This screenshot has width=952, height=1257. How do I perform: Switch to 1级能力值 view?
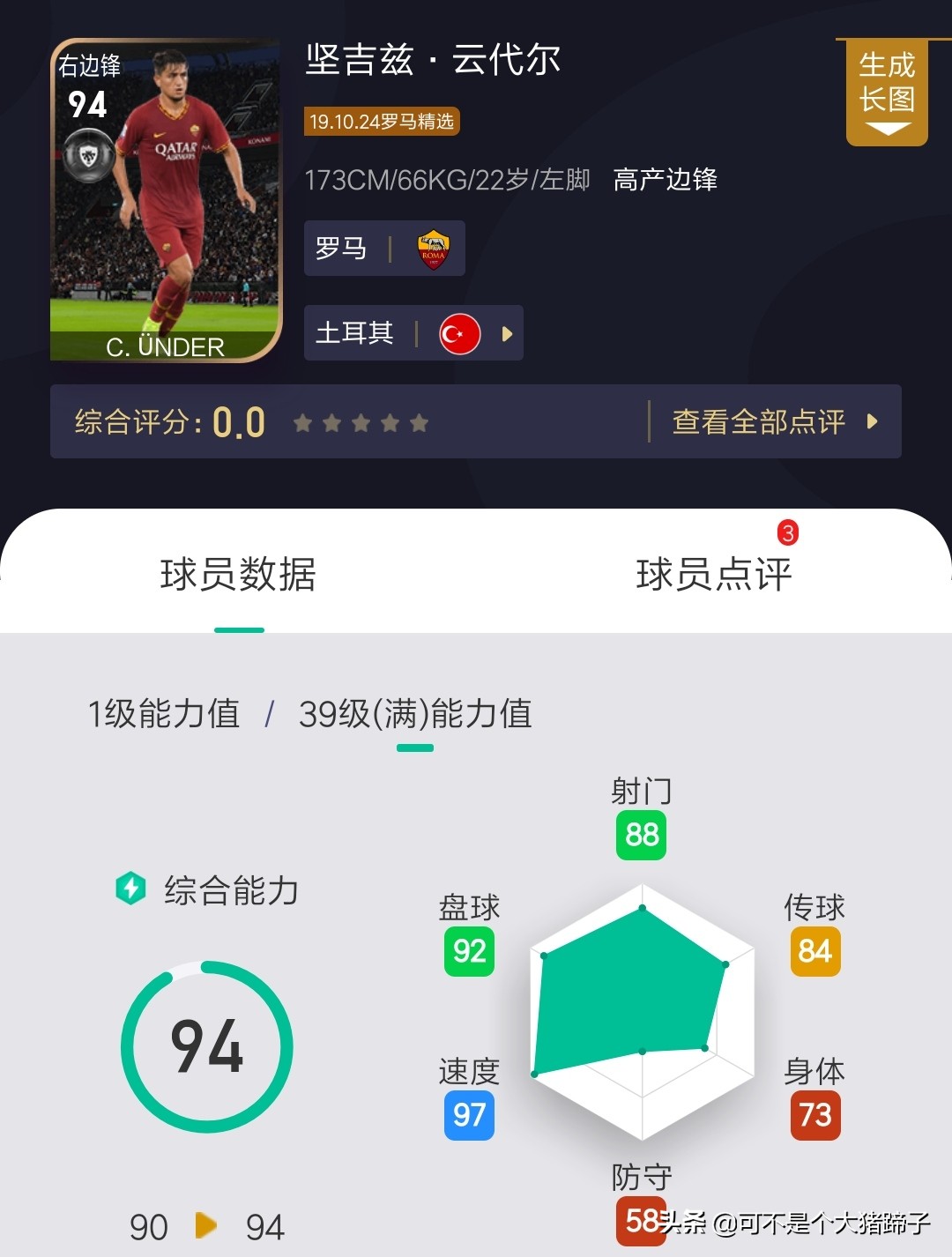tap(164, 714)
